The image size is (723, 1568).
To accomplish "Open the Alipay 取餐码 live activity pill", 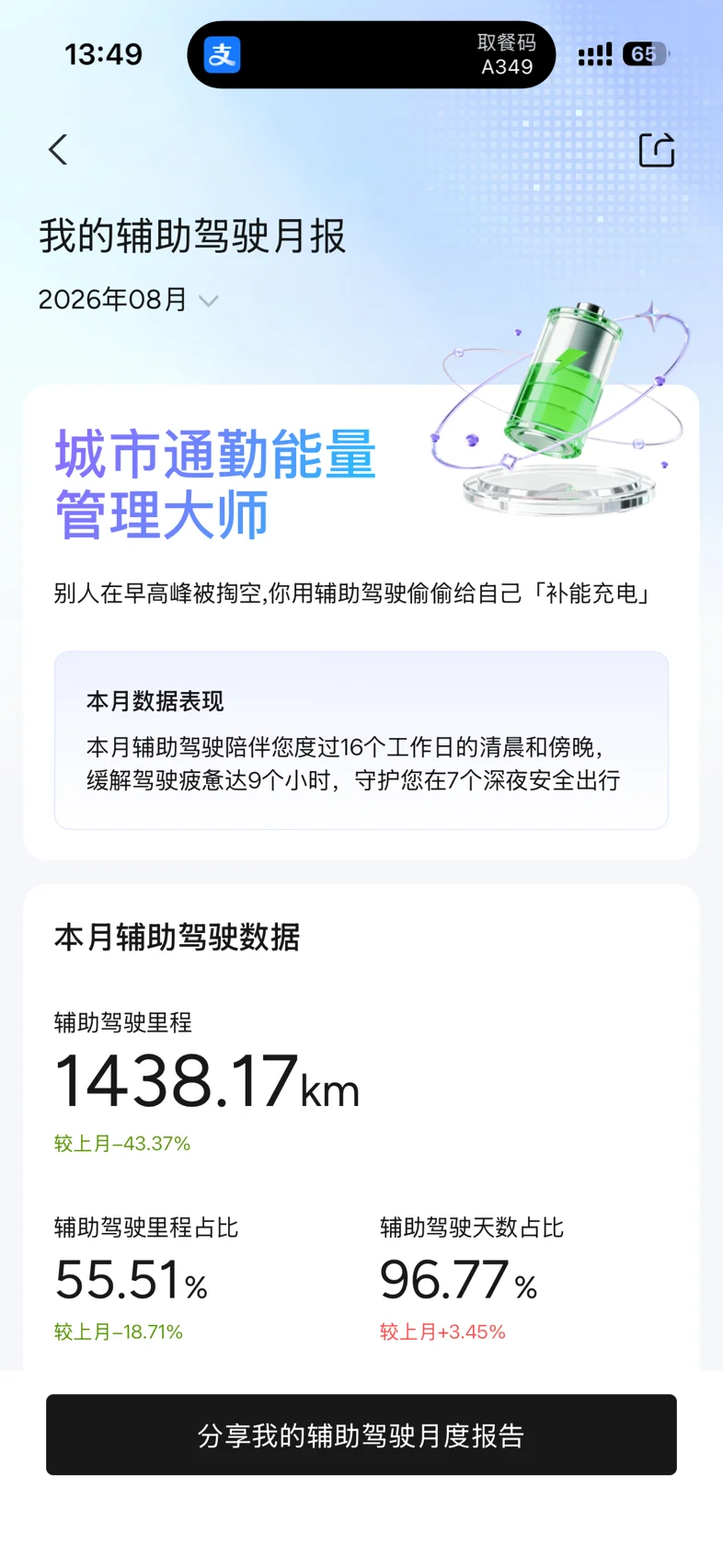I will (372, 54).
